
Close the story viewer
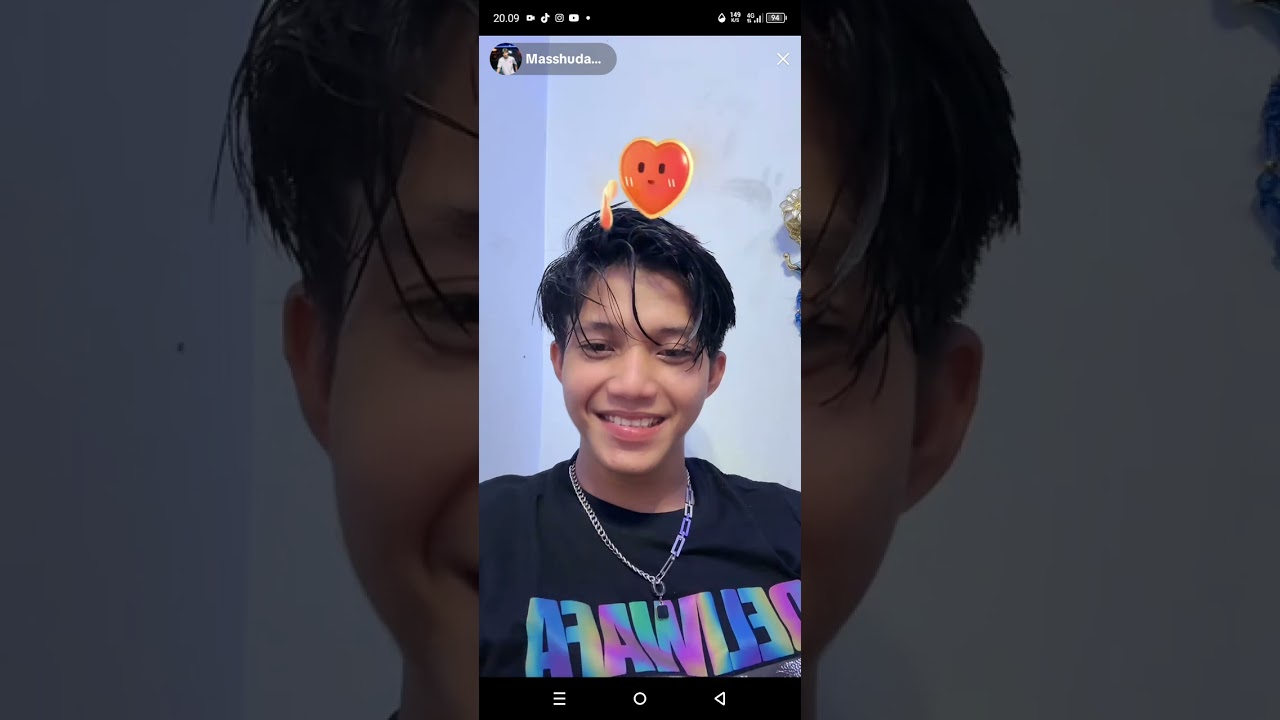coord(783,59)
